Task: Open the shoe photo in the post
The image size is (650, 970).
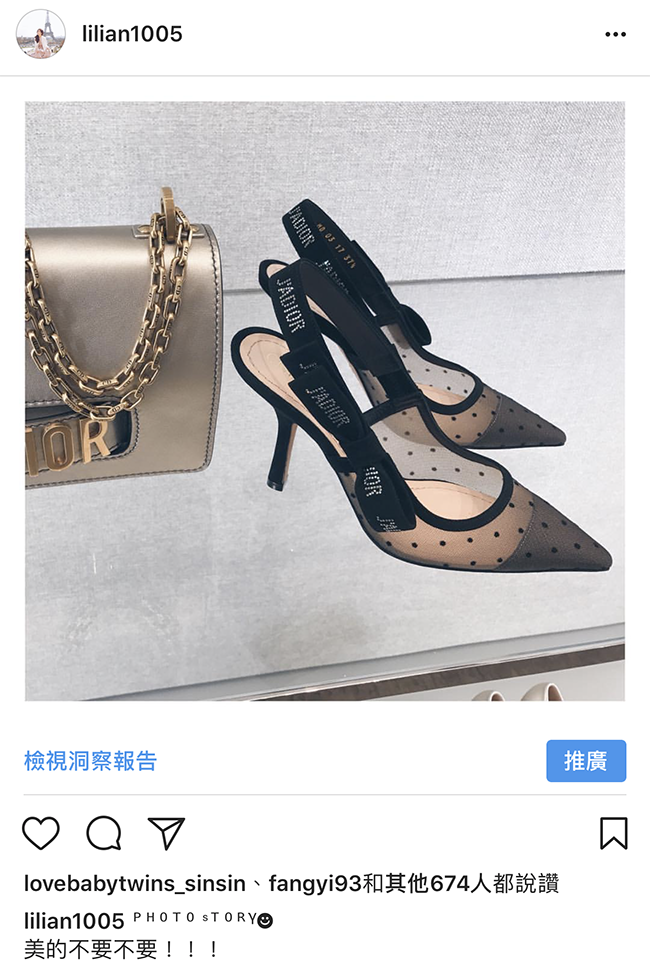Action: 325,400
